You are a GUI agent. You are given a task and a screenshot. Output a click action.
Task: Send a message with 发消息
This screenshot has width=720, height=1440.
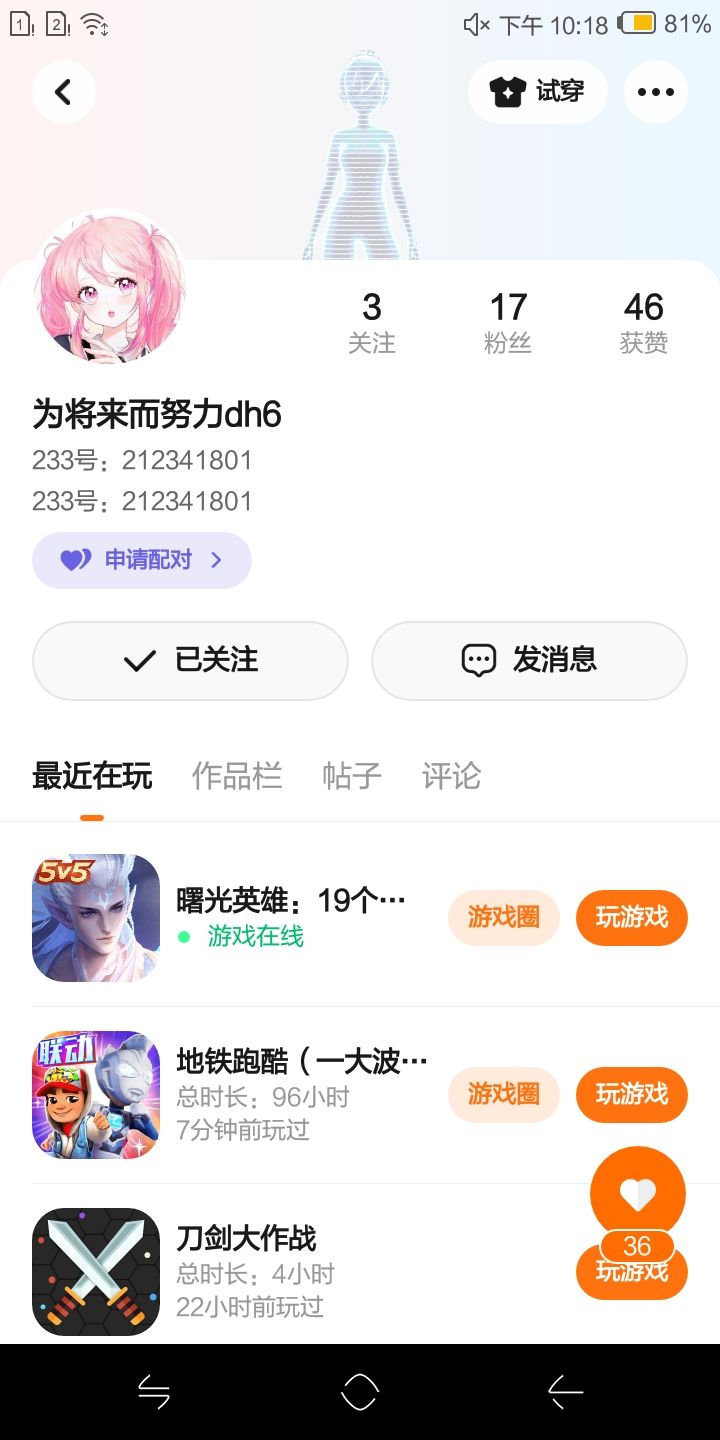coord(529,660)
